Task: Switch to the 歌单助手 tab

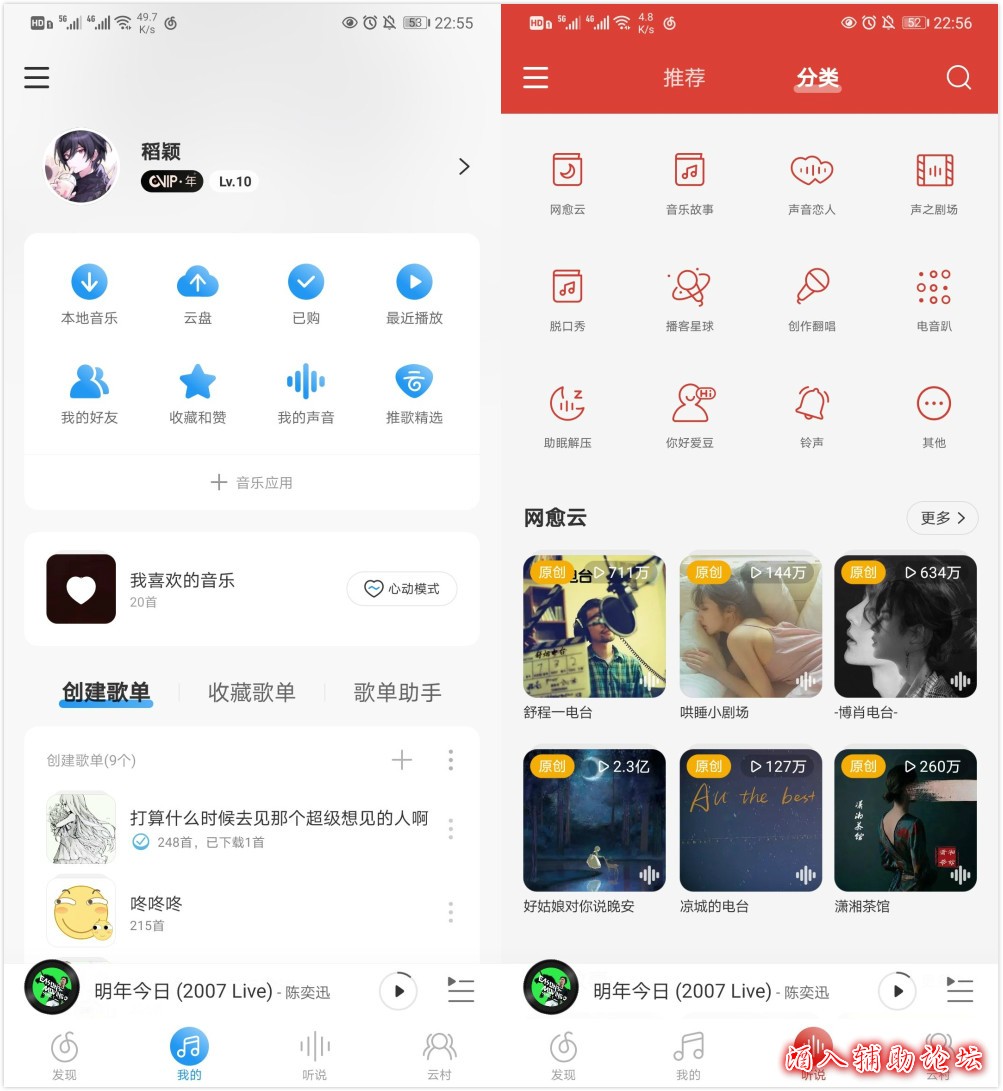Action: point(397,692)
